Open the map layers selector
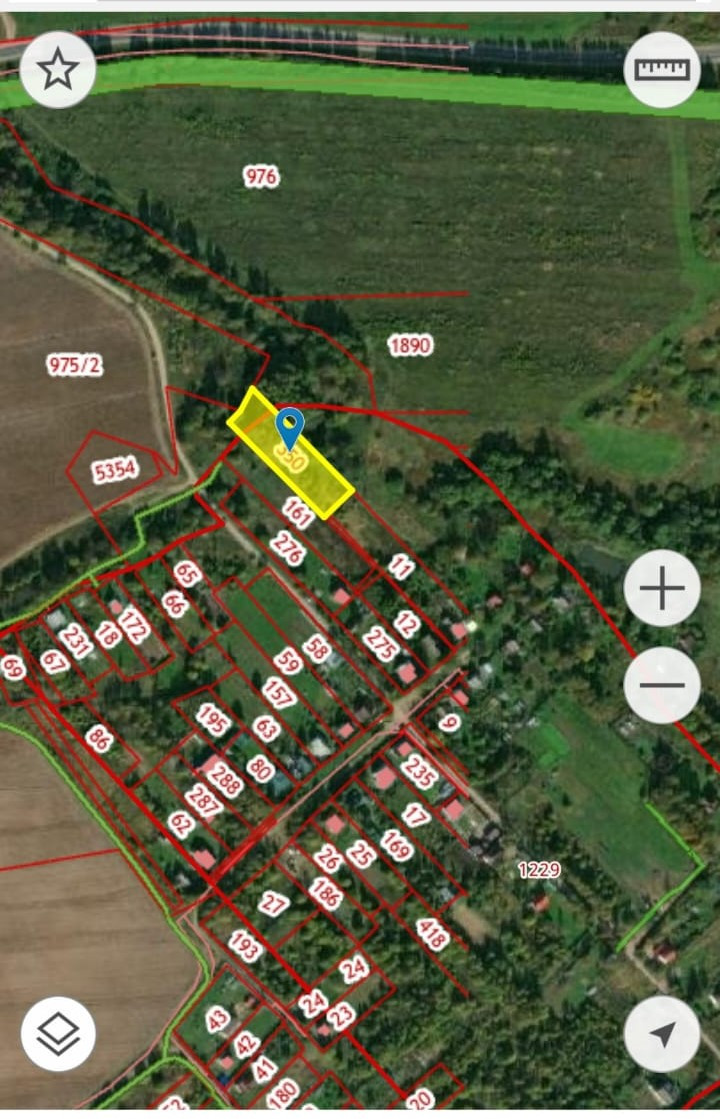This screenshot has height=1119, width=720. pyautogui.click(x=58, y=1034)
